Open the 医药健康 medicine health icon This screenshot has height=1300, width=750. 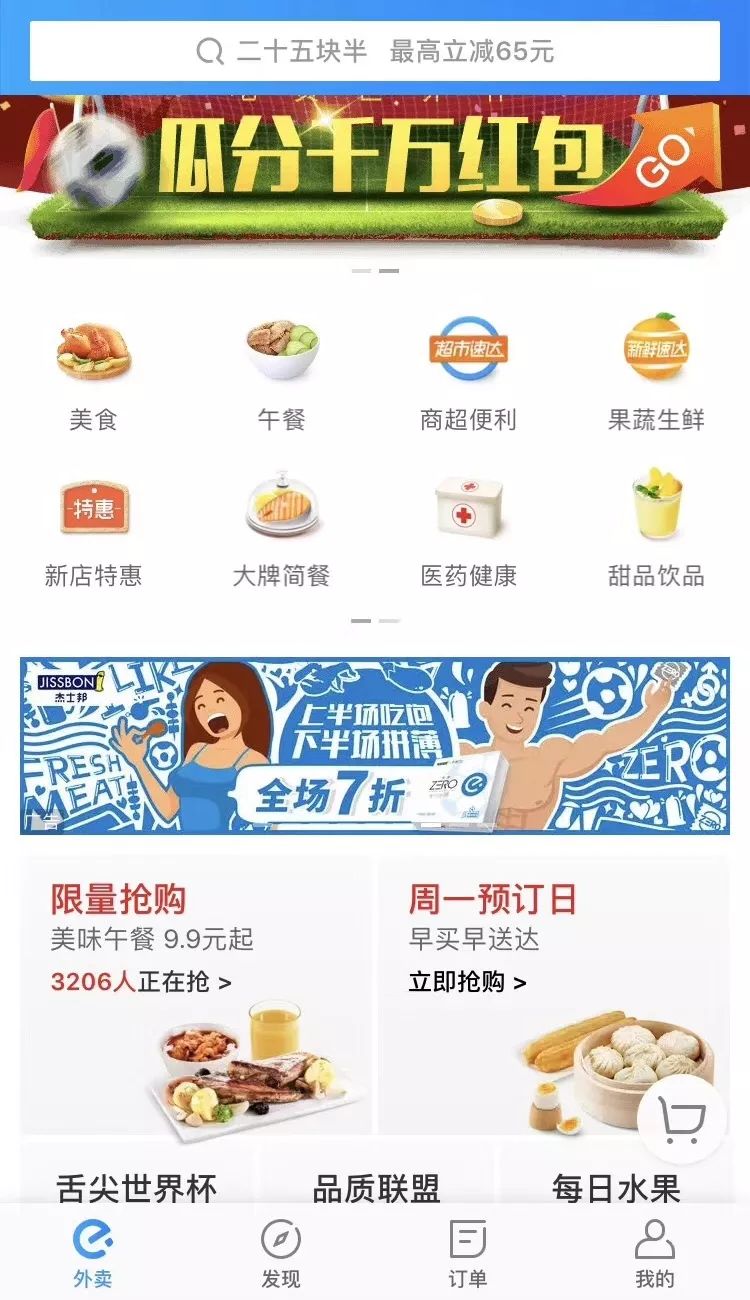(468, 510)
